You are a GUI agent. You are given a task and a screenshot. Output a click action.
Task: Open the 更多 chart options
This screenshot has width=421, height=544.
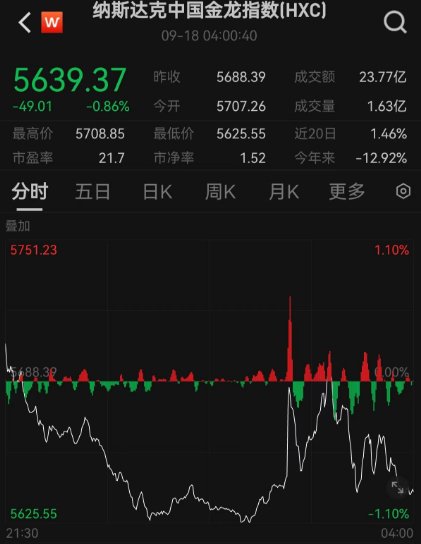[347, 192]
